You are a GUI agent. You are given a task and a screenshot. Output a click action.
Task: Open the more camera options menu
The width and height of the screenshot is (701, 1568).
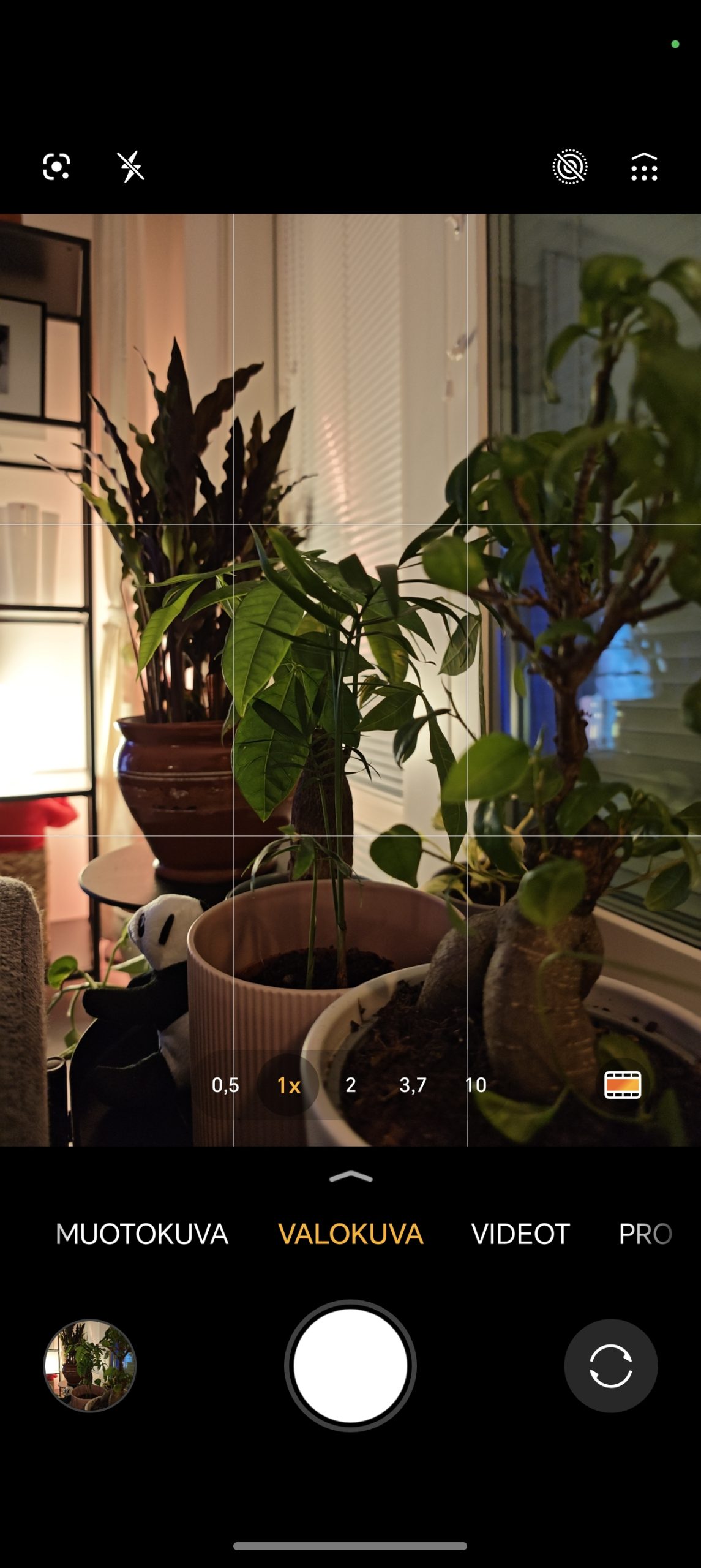(x=644, y=167)
